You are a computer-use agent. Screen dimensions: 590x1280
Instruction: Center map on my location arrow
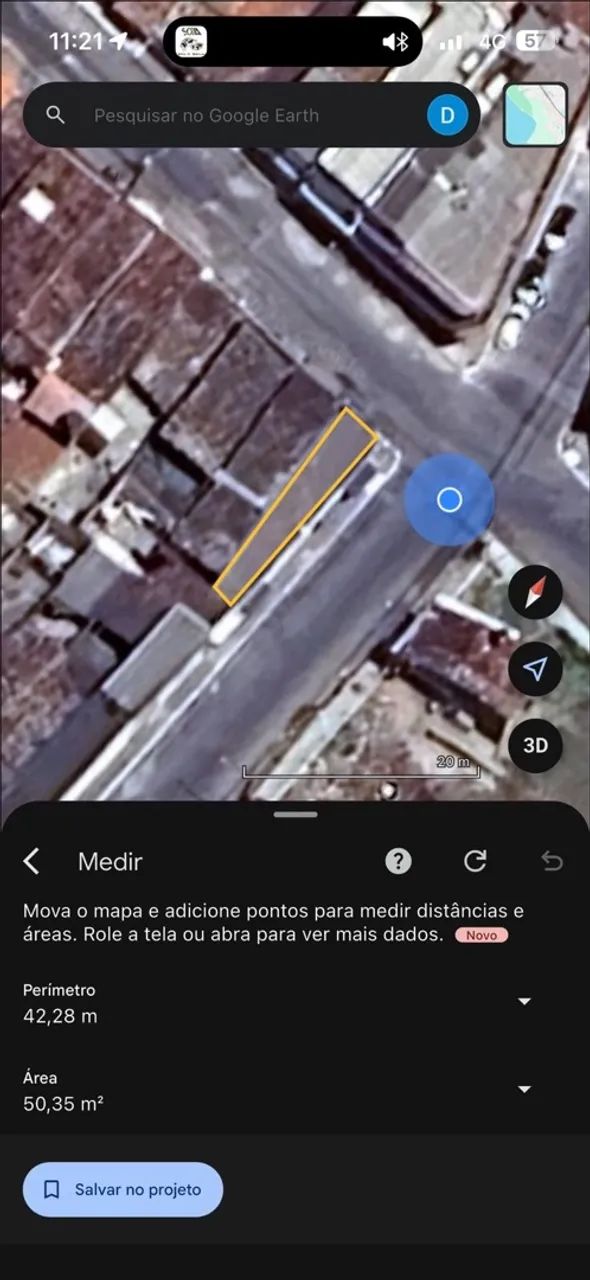point(535,669)
